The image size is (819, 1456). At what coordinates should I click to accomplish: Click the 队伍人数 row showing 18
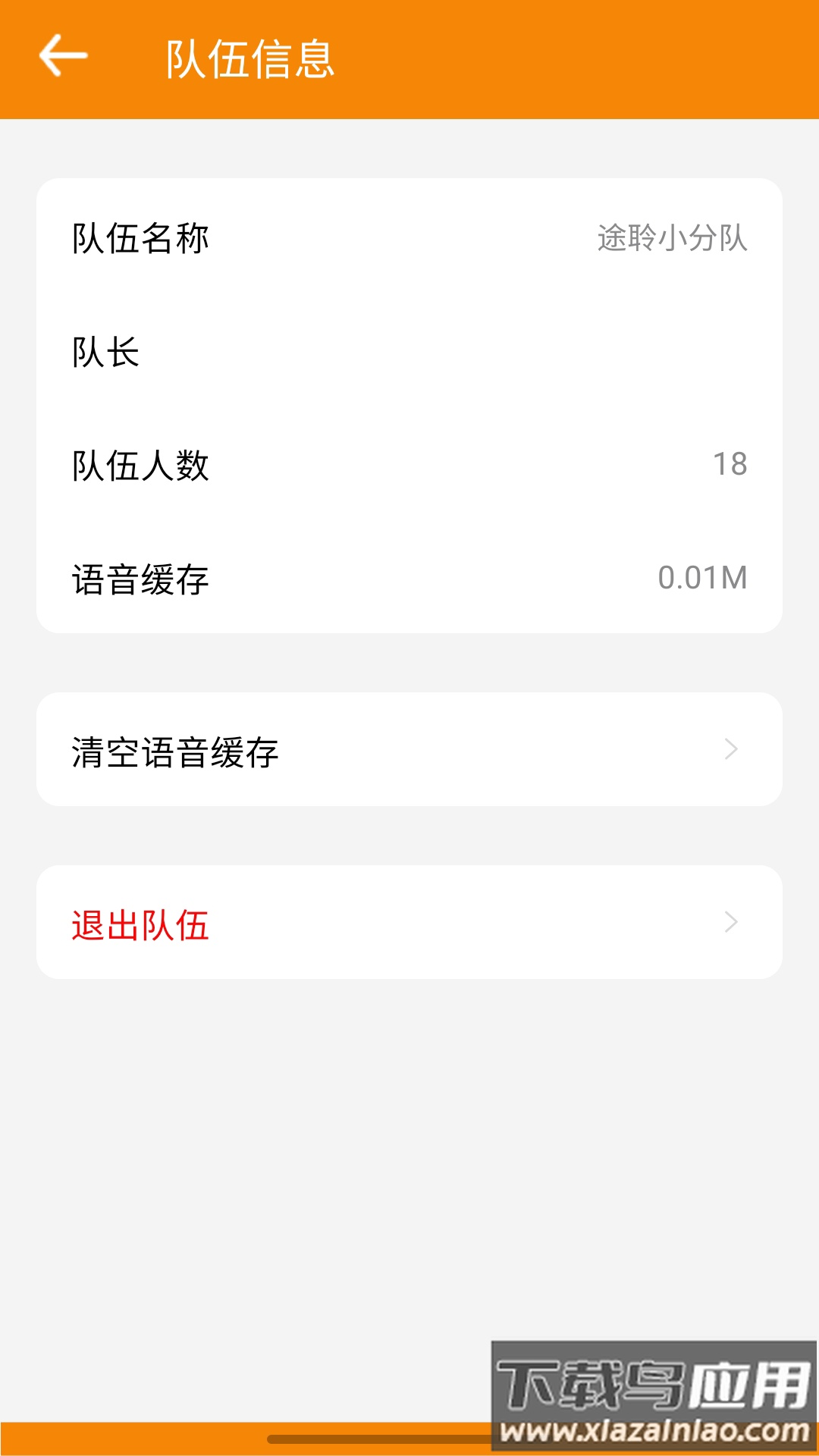click(x=409, y=464)
